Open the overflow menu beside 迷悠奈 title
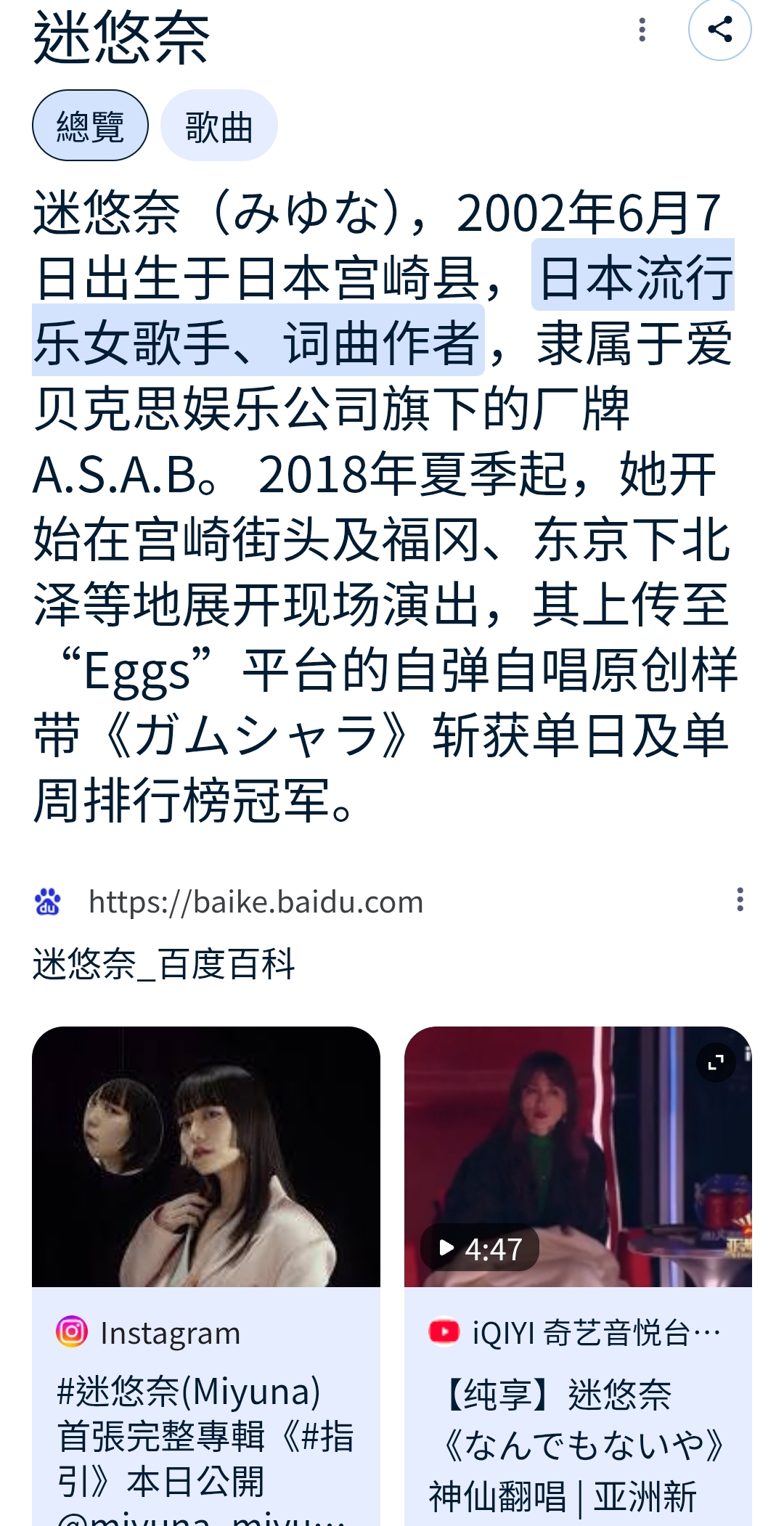Viewport: 784px width, 1526px height. tap(642, 30)
